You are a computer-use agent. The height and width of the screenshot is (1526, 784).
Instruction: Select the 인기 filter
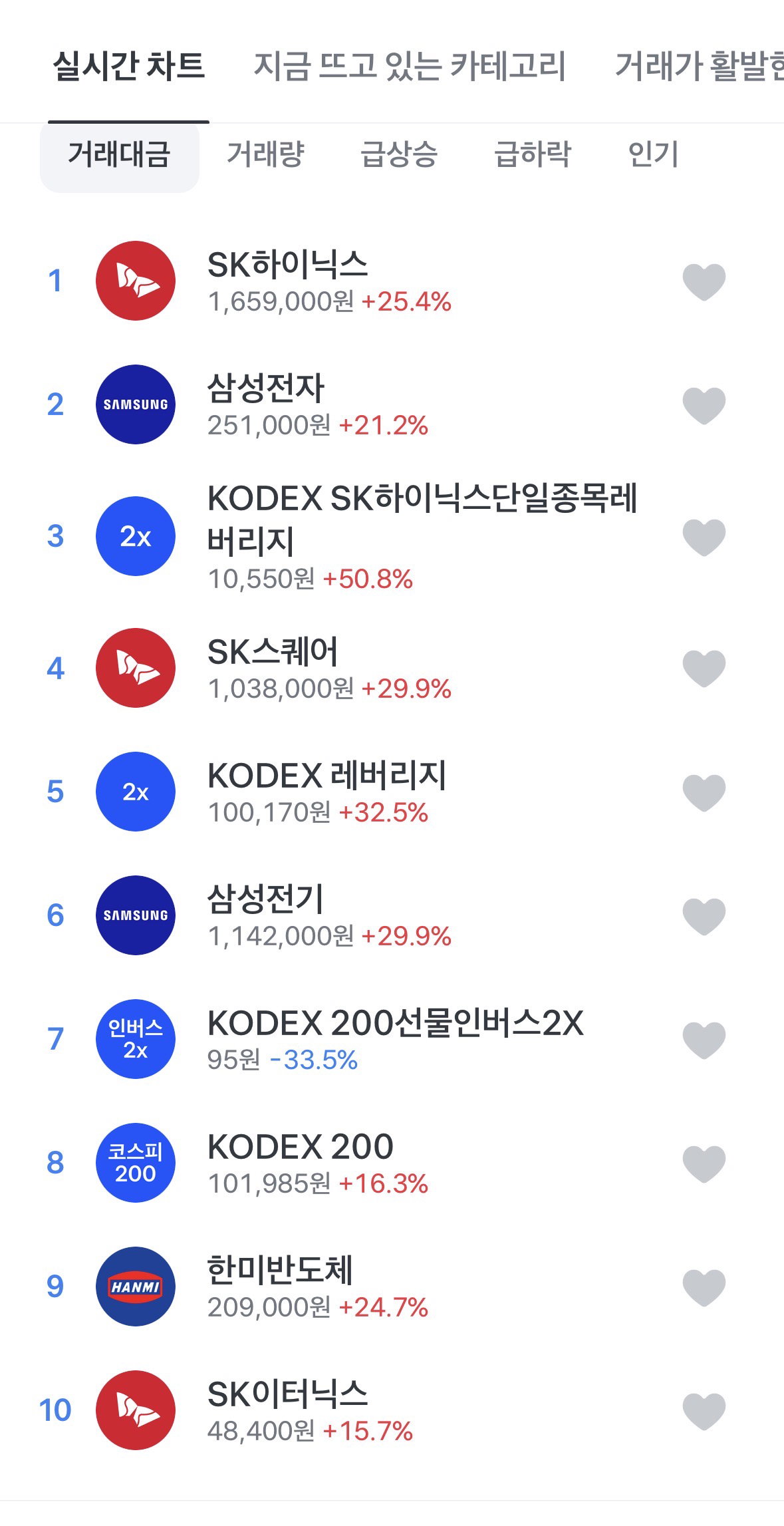654,154
